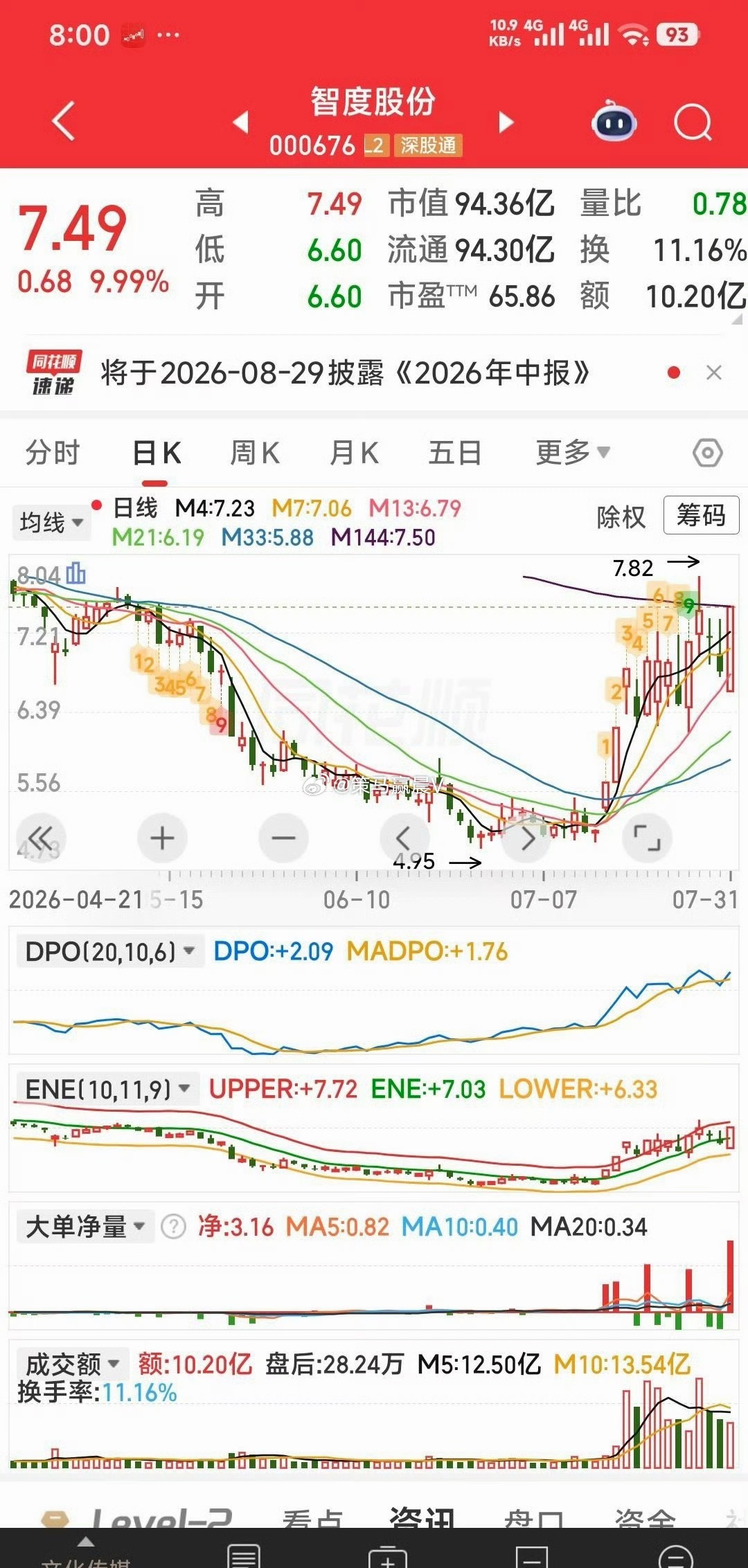Open the 均线 indicator dropdown
Viewport: 748px width, 1568px height.
(51, 522)
